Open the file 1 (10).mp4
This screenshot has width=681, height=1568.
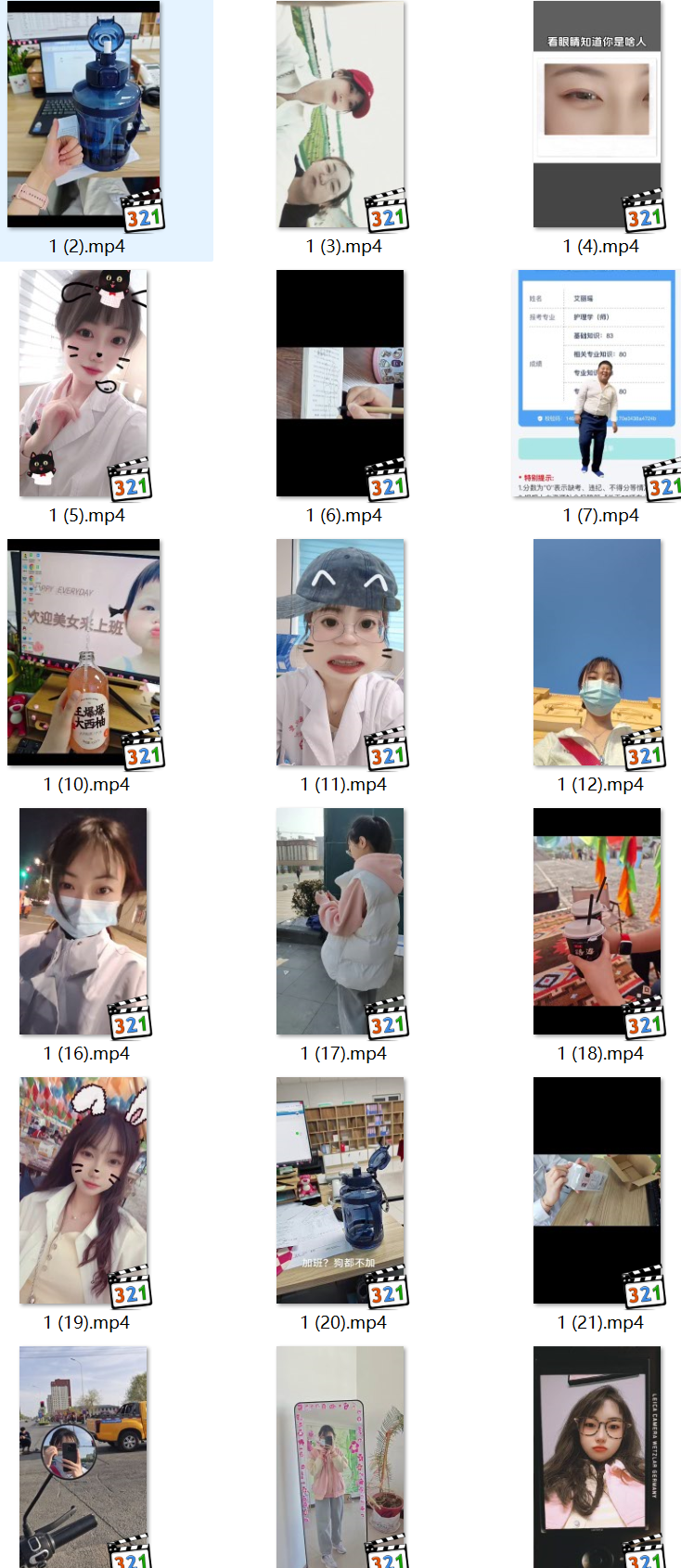[x=84, y=653]
